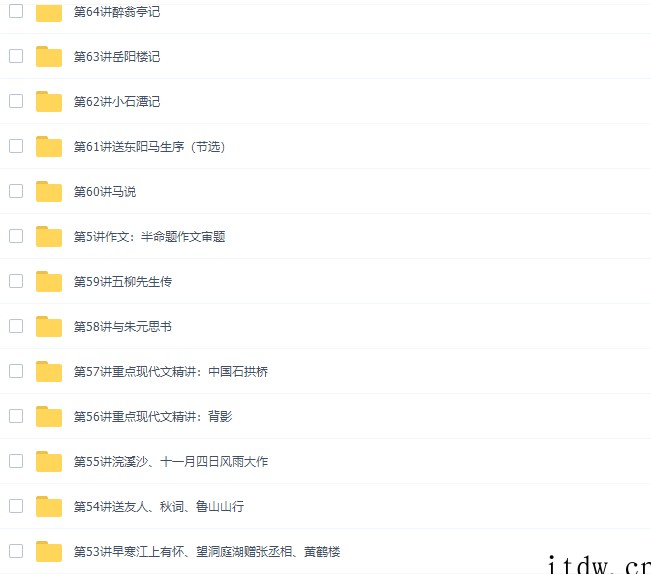Tick the checkbox beside 第63讲岳阳楼记
Viewport: 651px width, 574px height.
point(16,56)
